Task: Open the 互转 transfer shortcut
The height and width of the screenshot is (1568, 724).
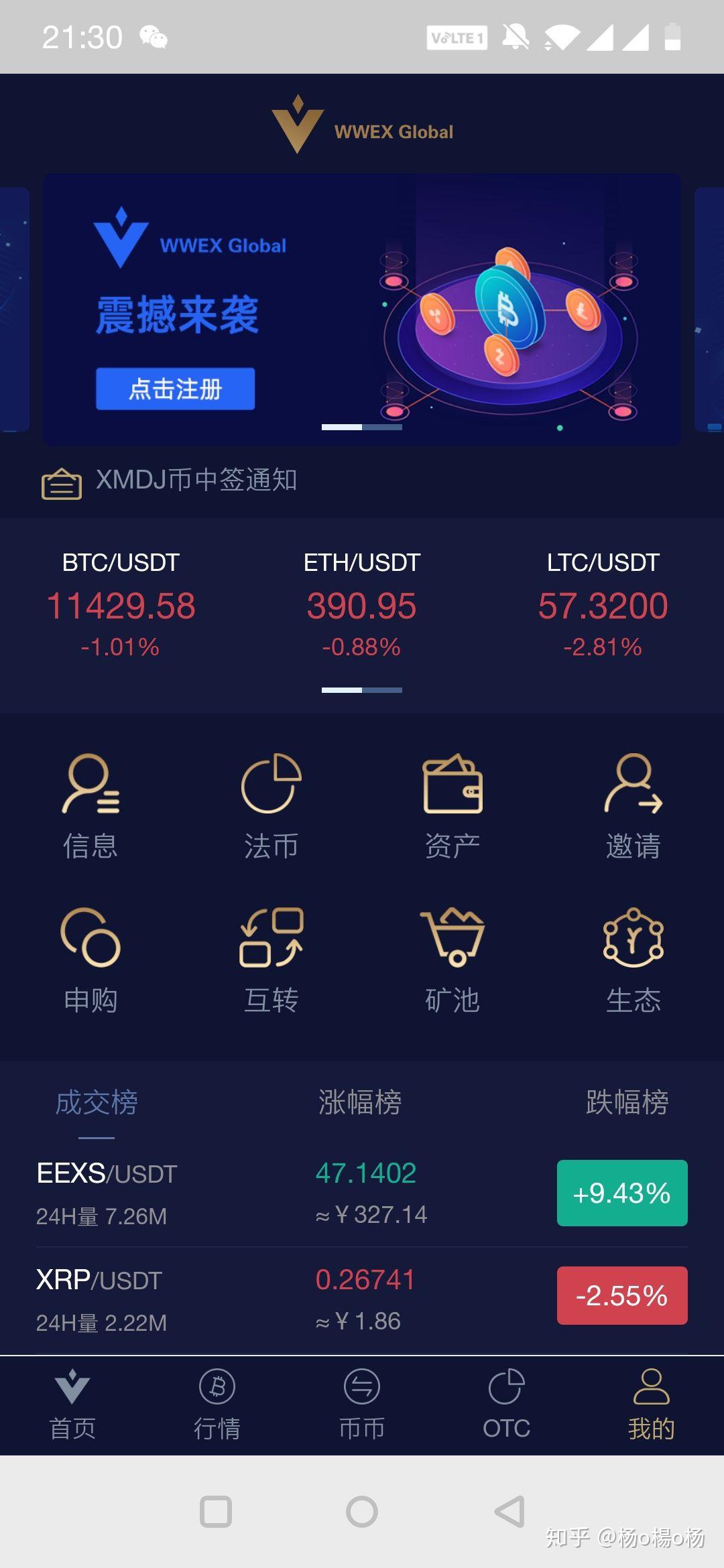Action: [271, 960]
